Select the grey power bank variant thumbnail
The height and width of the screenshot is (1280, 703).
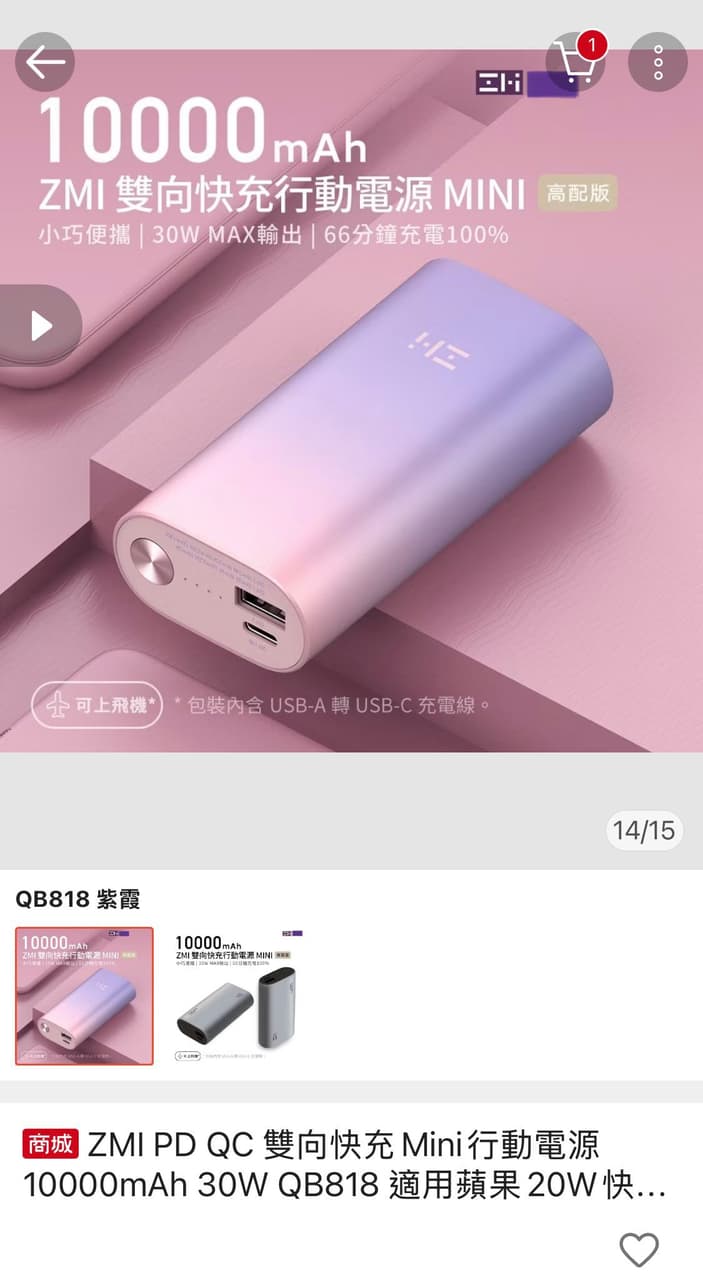[238, 996]
